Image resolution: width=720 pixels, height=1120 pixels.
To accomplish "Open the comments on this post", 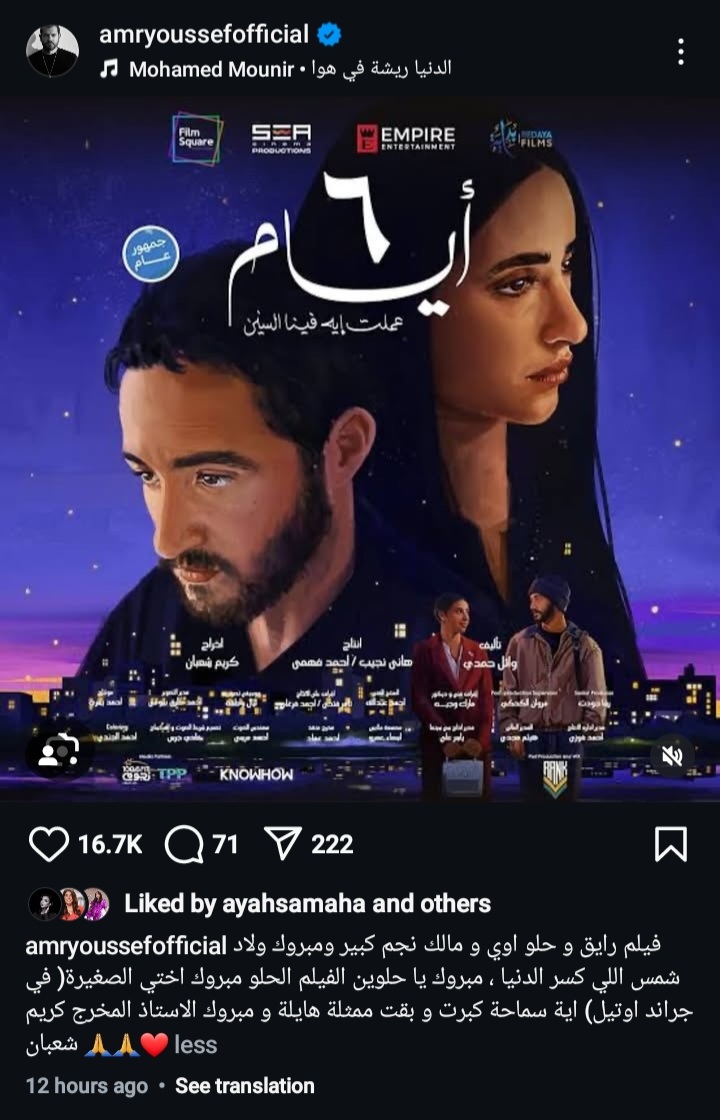I will (184, 845).
